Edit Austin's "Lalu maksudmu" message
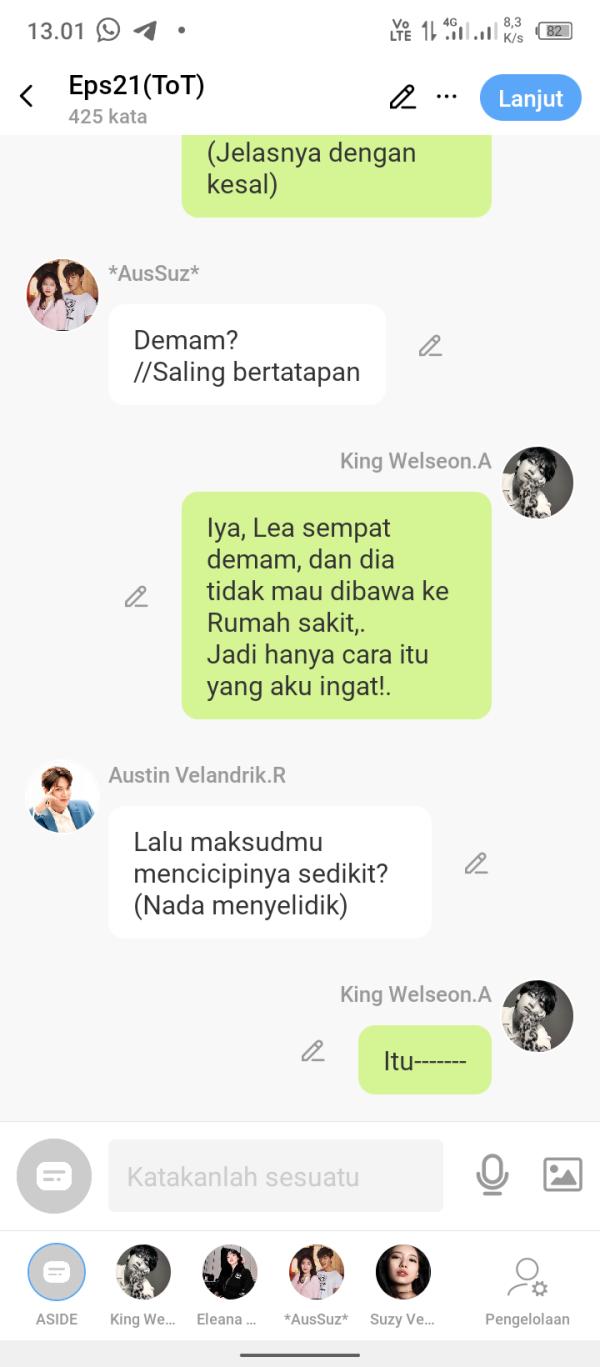Image resolution: width=600 pixels, height=1367 pixels. pos(476,864)
